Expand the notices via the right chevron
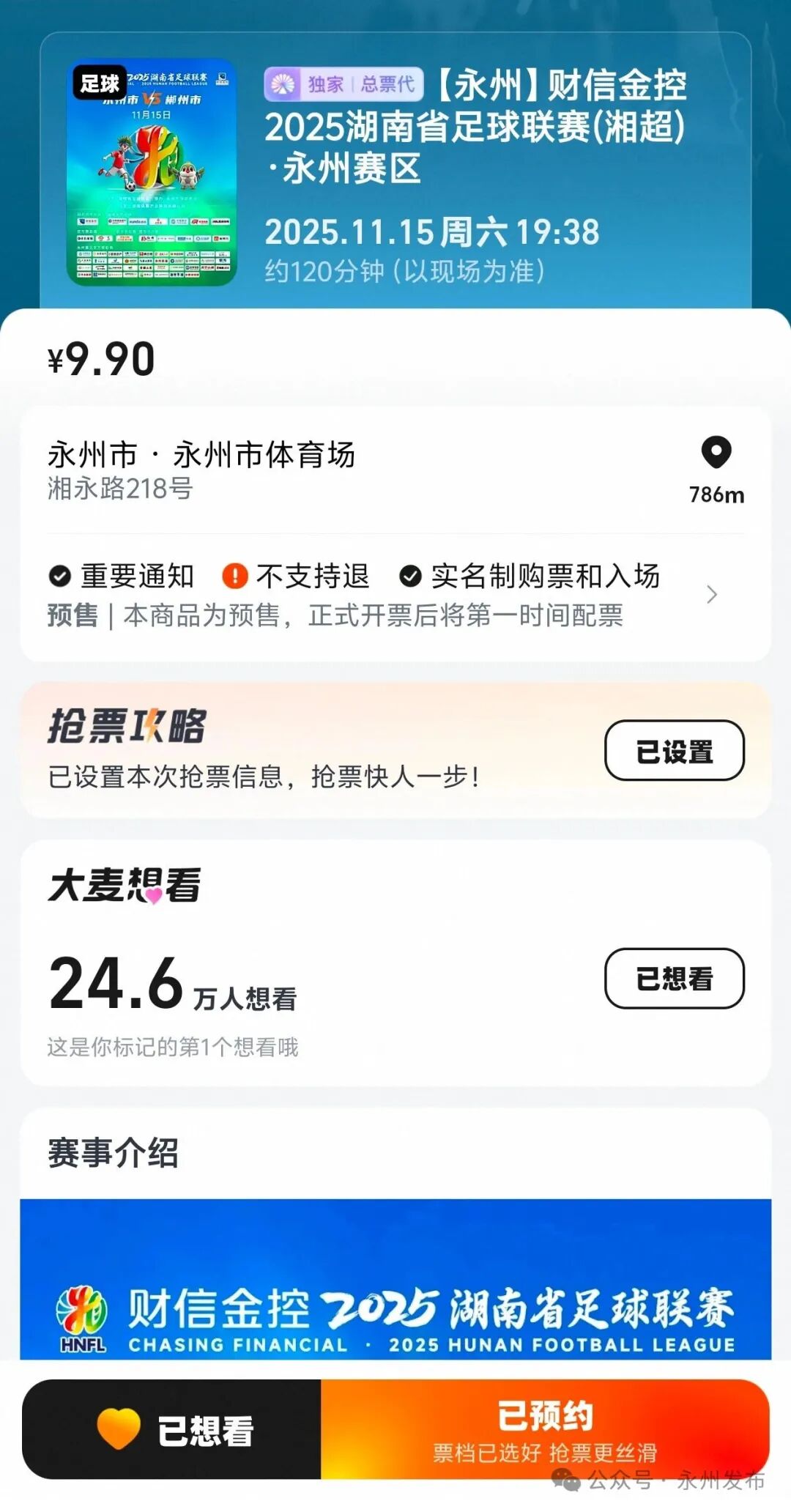This screenshot has width=791, height=1512. pos(711,596)
